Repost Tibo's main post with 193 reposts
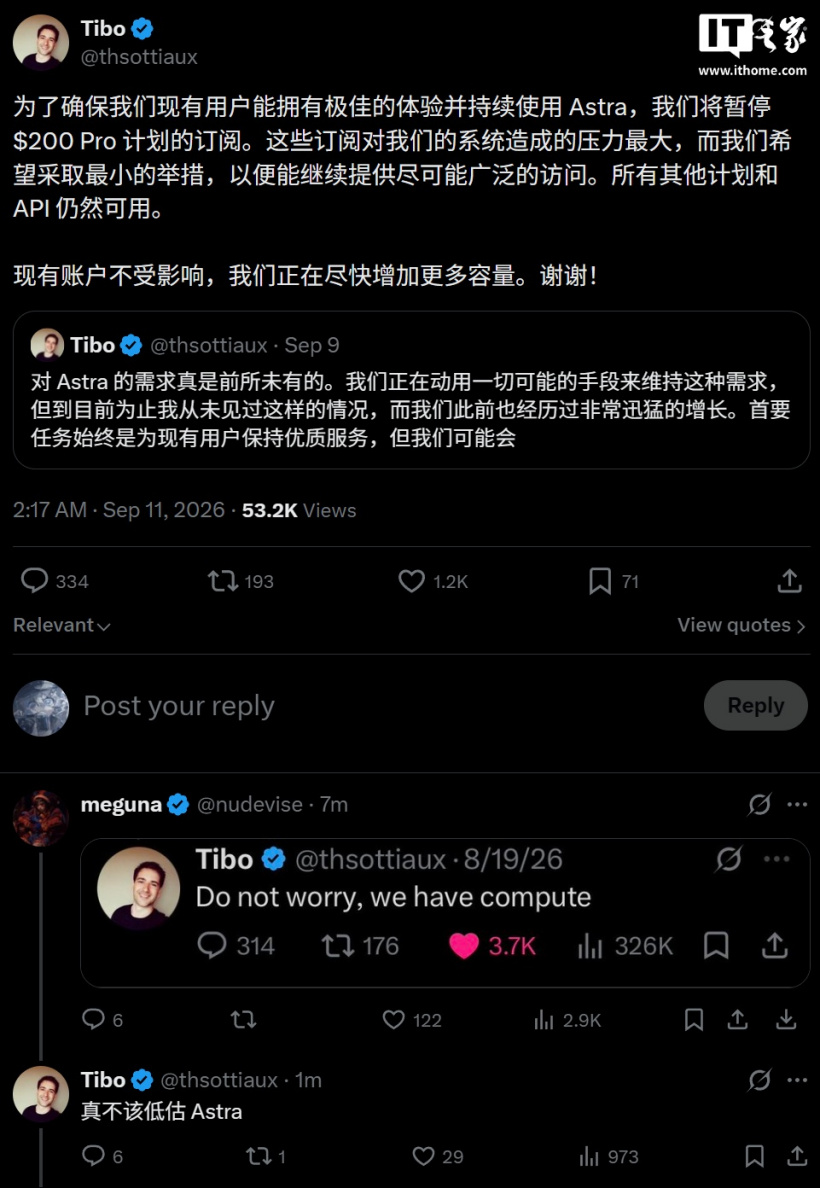This screenshot has height=1188, width=820. tap(223, 581)
